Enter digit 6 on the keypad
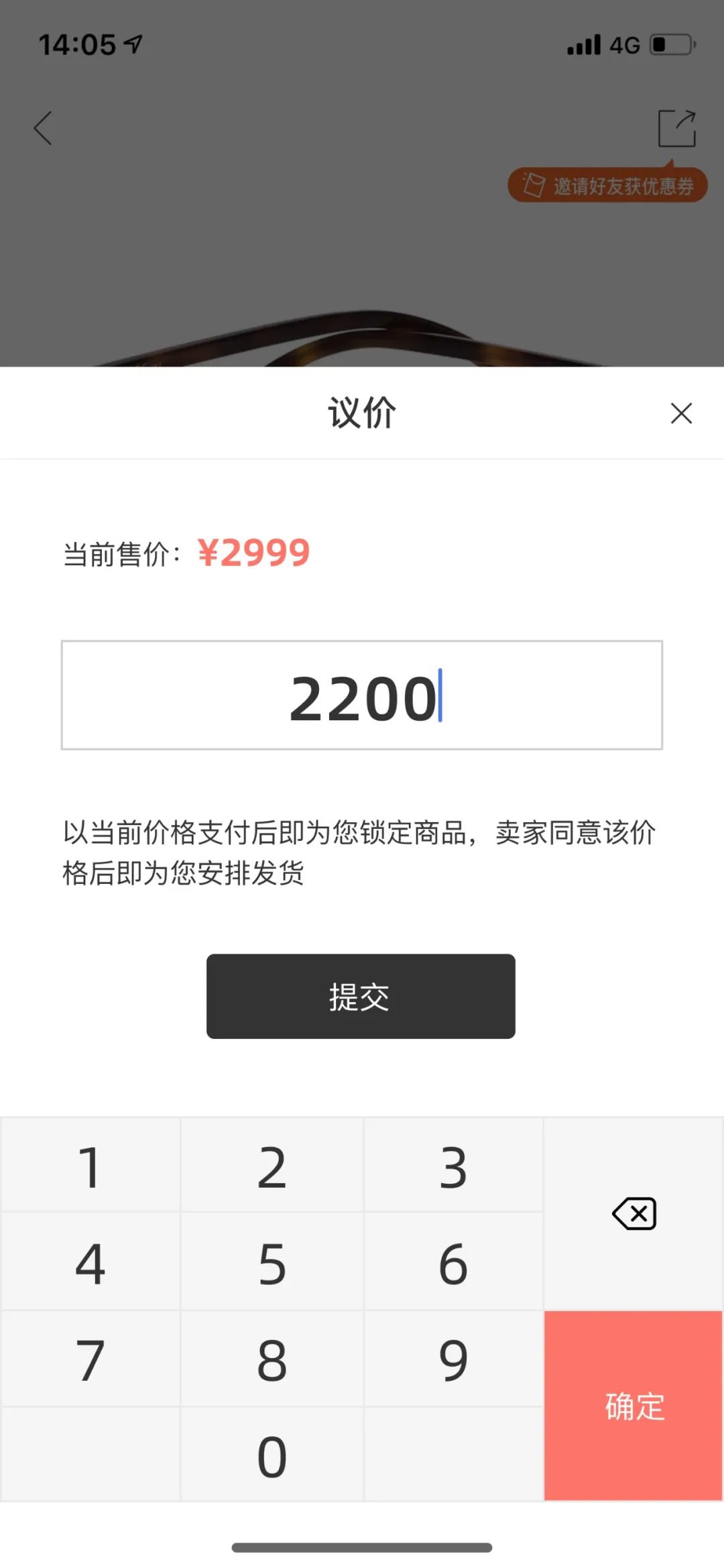Screen dimensions: 724x1568 (453, 1262)
